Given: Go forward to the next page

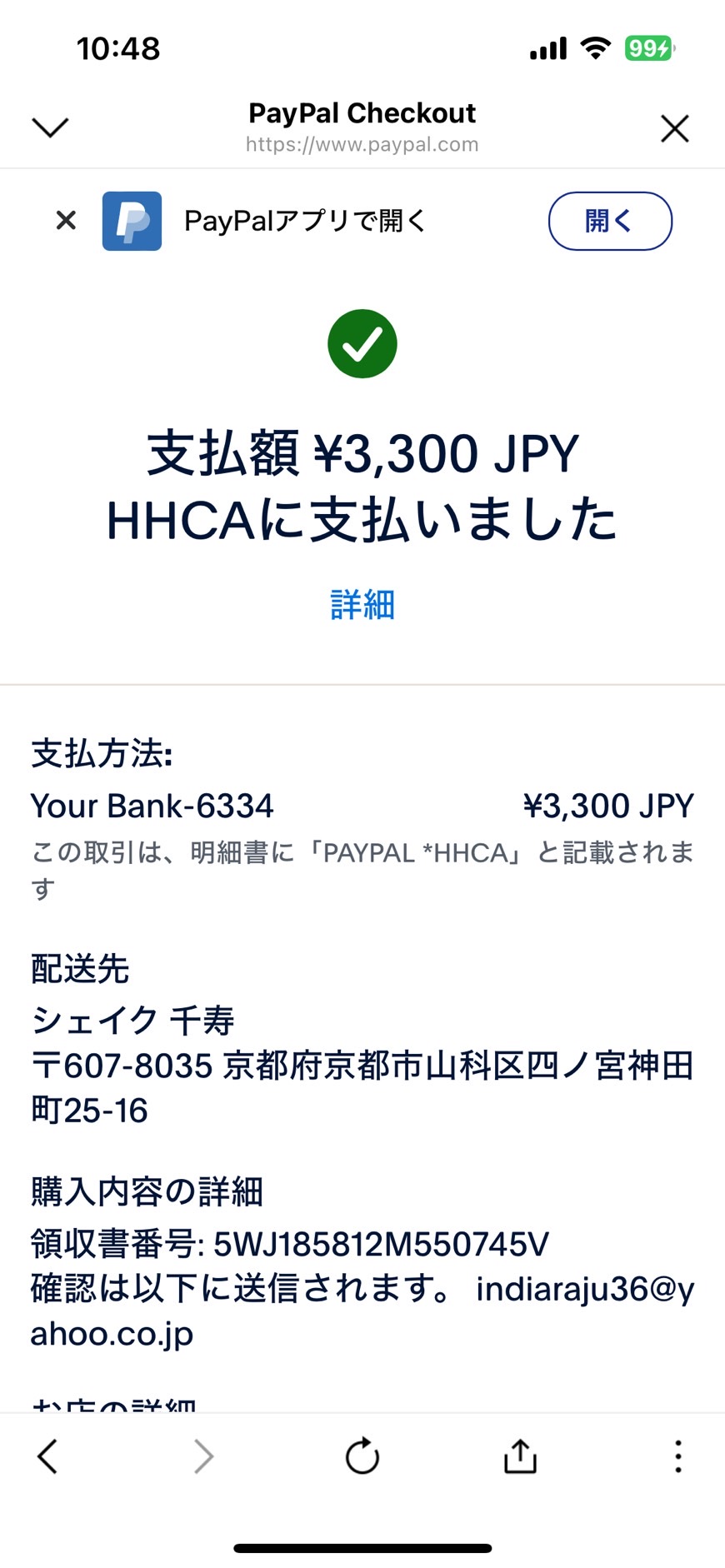Looking at the screenshot, I should point(203,1456).
